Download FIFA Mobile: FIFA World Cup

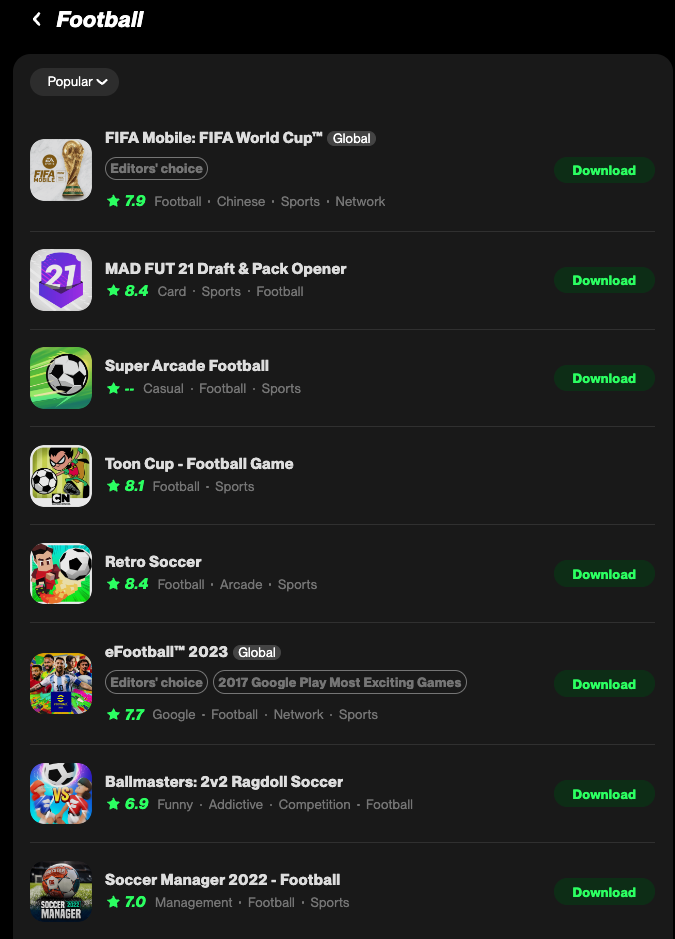click(x=604, y=170)
